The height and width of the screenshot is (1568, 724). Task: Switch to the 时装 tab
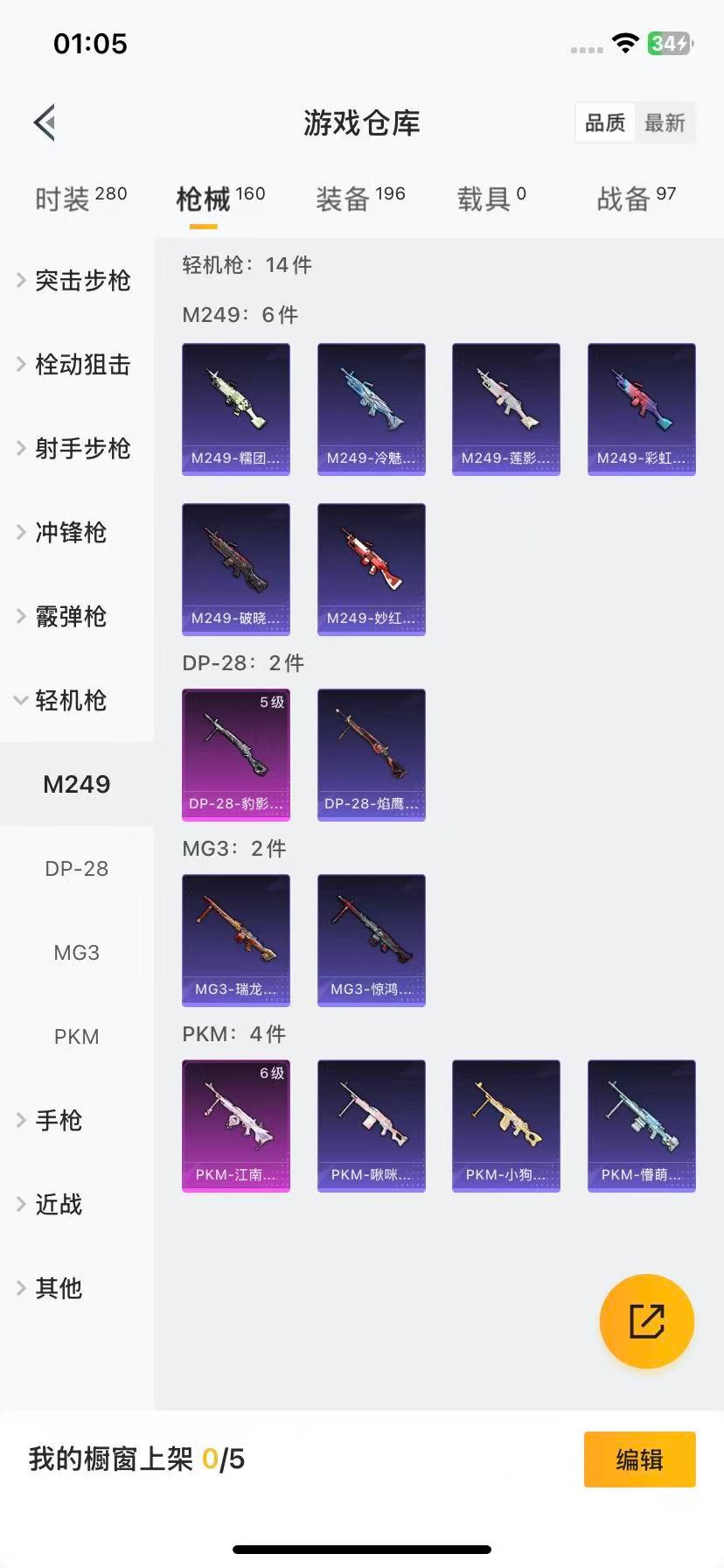[x=80, y=199]
